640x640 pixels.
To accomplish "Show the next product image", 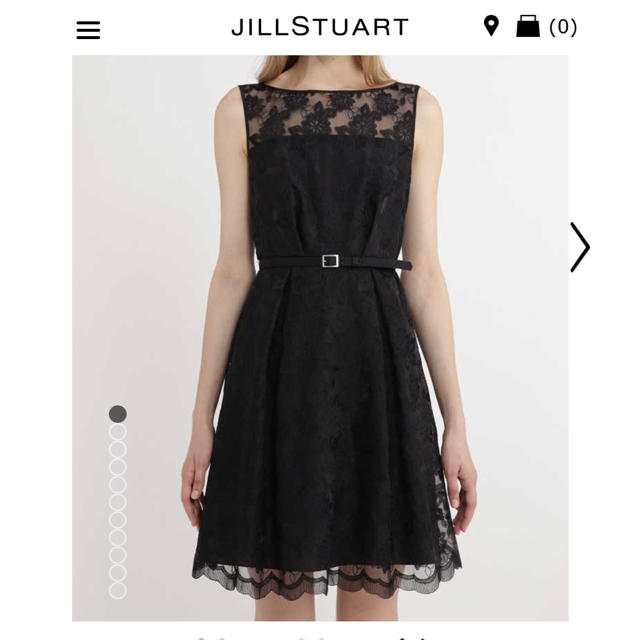I will point(580,247).
